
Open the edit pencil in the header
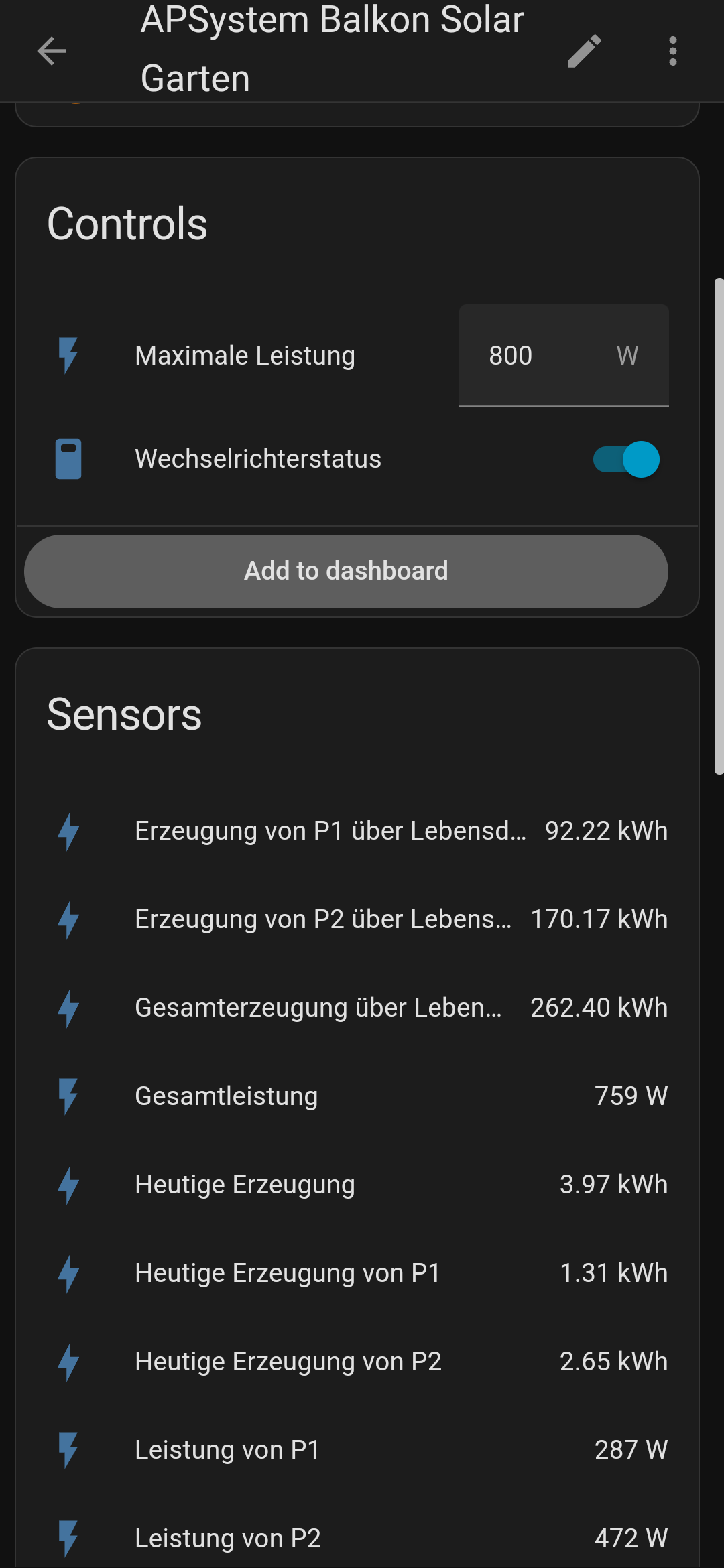tap(583, 51)
